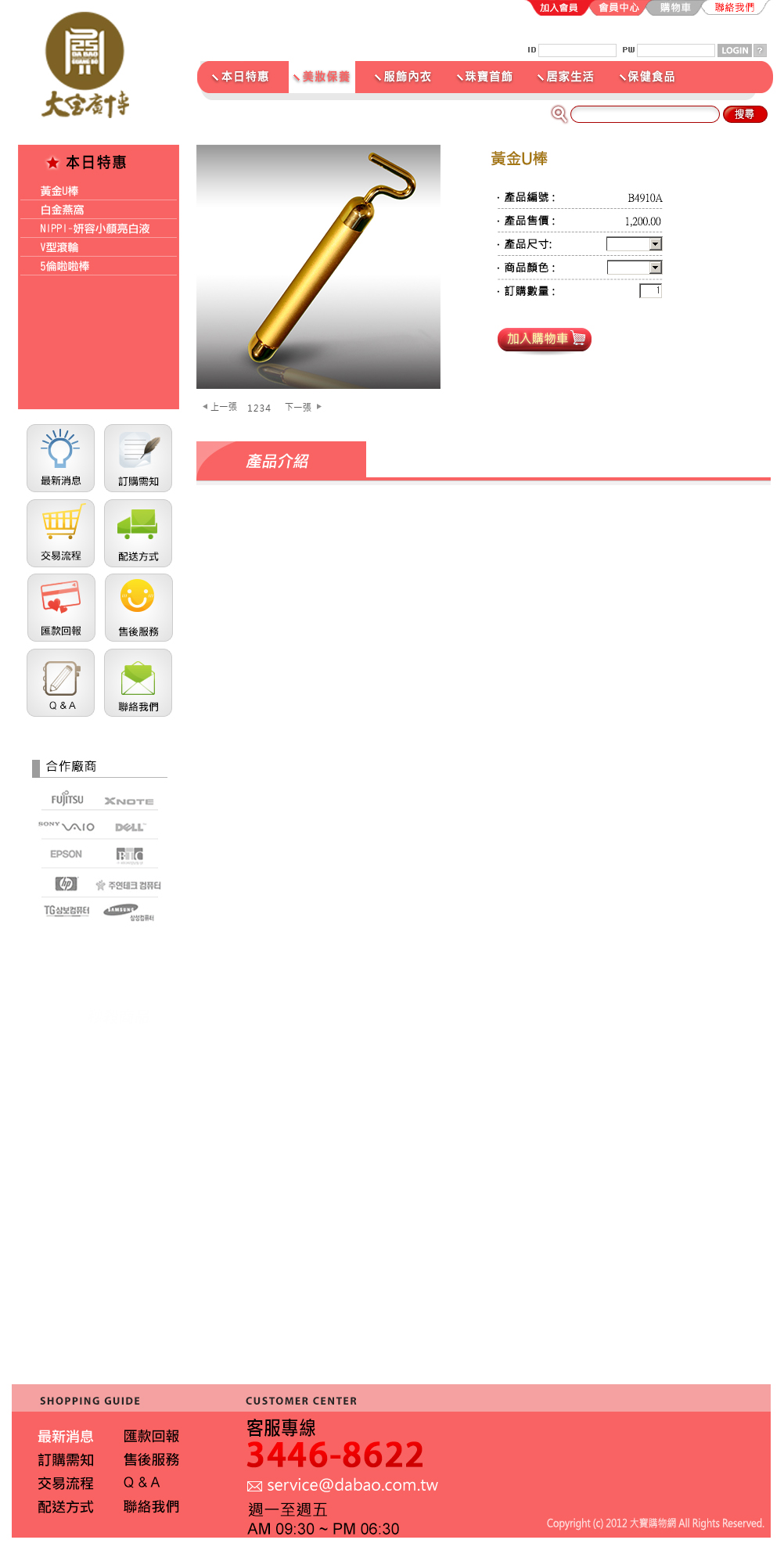Show next image with 下一張
The image size is (784, 1565).
pyautogui.click(x=303, y=407)
